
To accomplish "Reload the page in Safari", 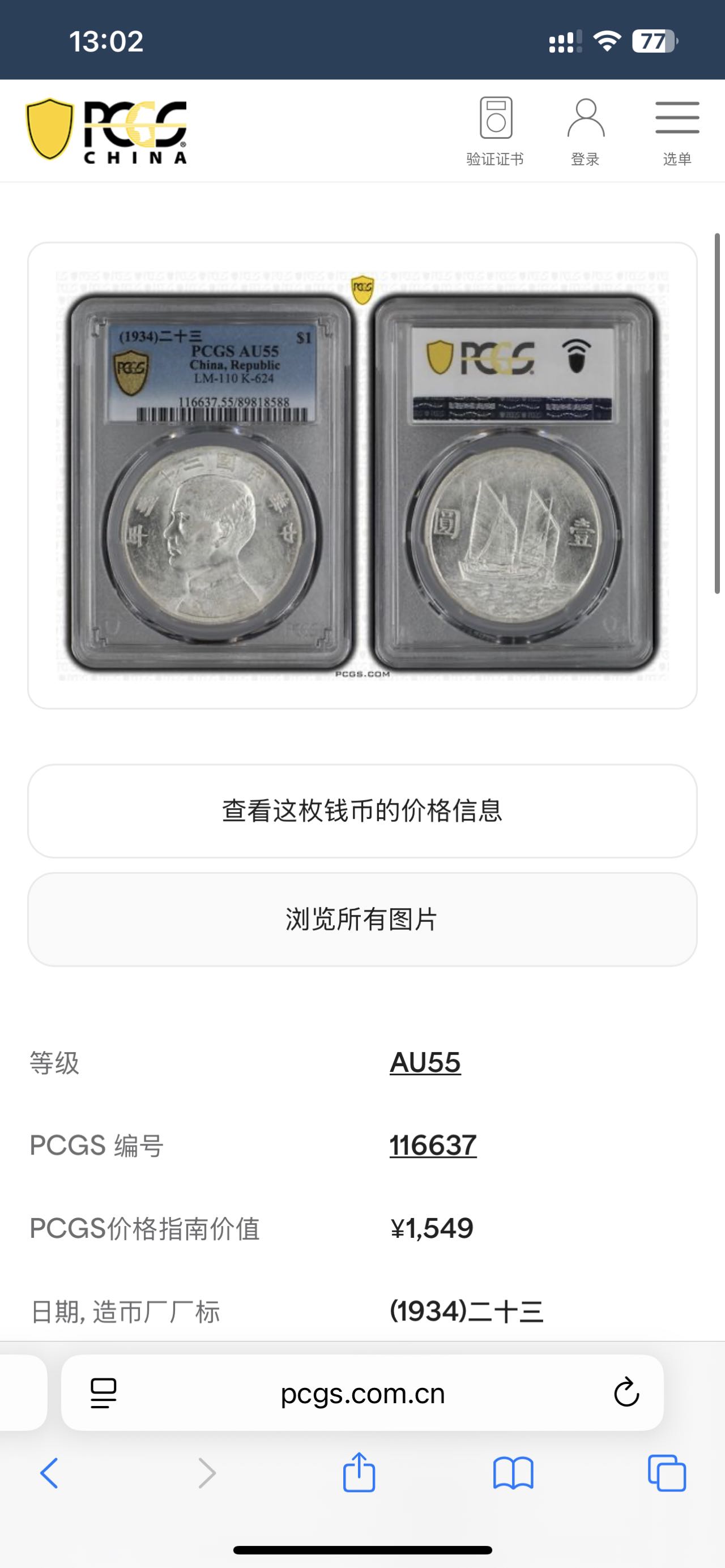I will tap(626, 1393).
